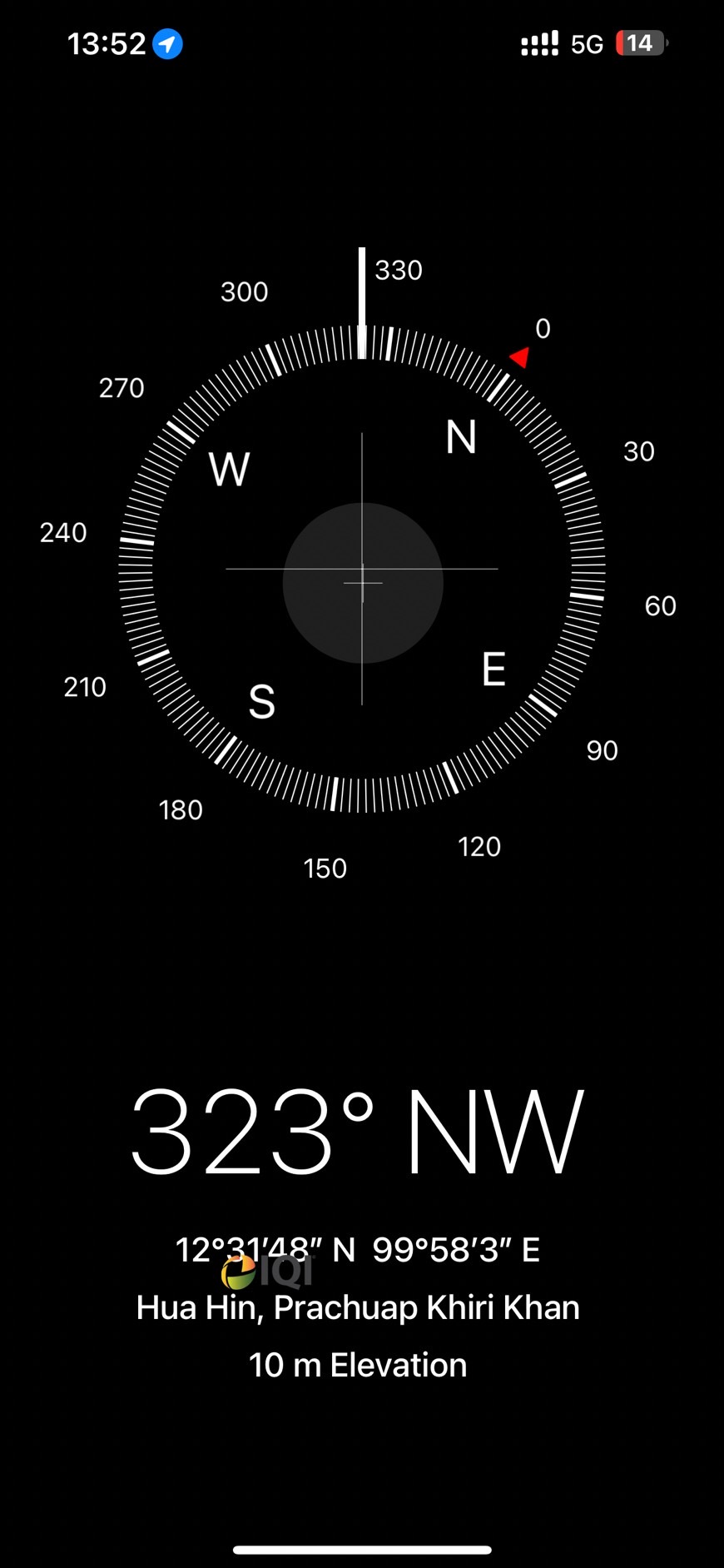Viewport: 724px width, 1568px height.
Task: Open the coordinates 12°31′48″ N in Maps
Action: pos(358,1250)
